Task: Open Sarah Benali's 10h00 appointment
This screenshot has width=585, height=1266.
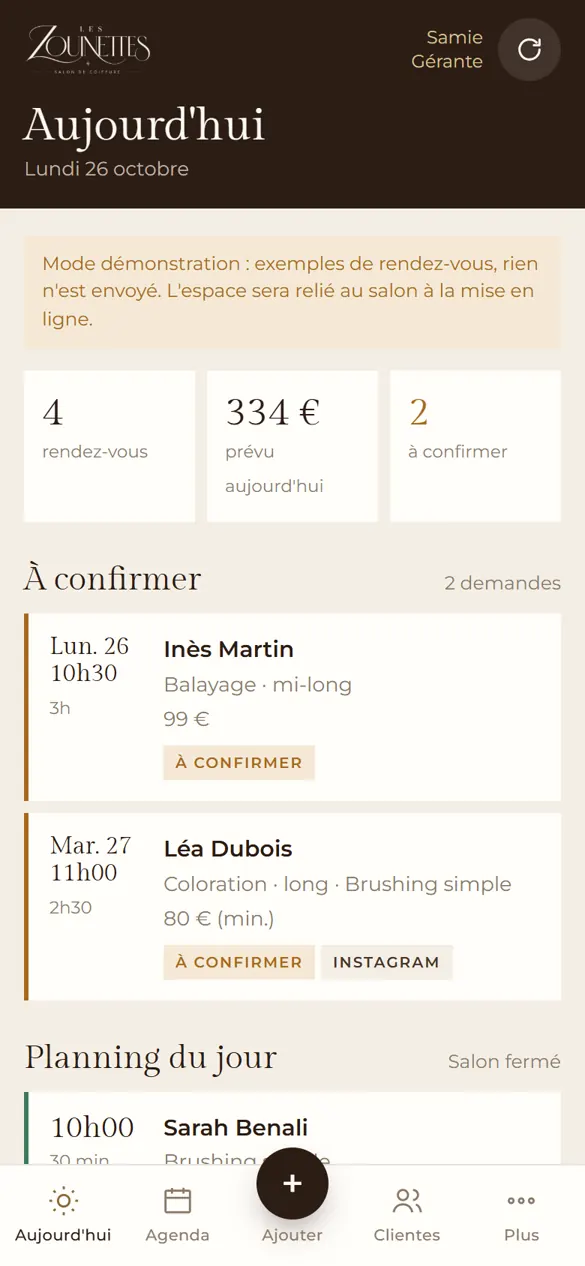Action: tap(293, 1129)
